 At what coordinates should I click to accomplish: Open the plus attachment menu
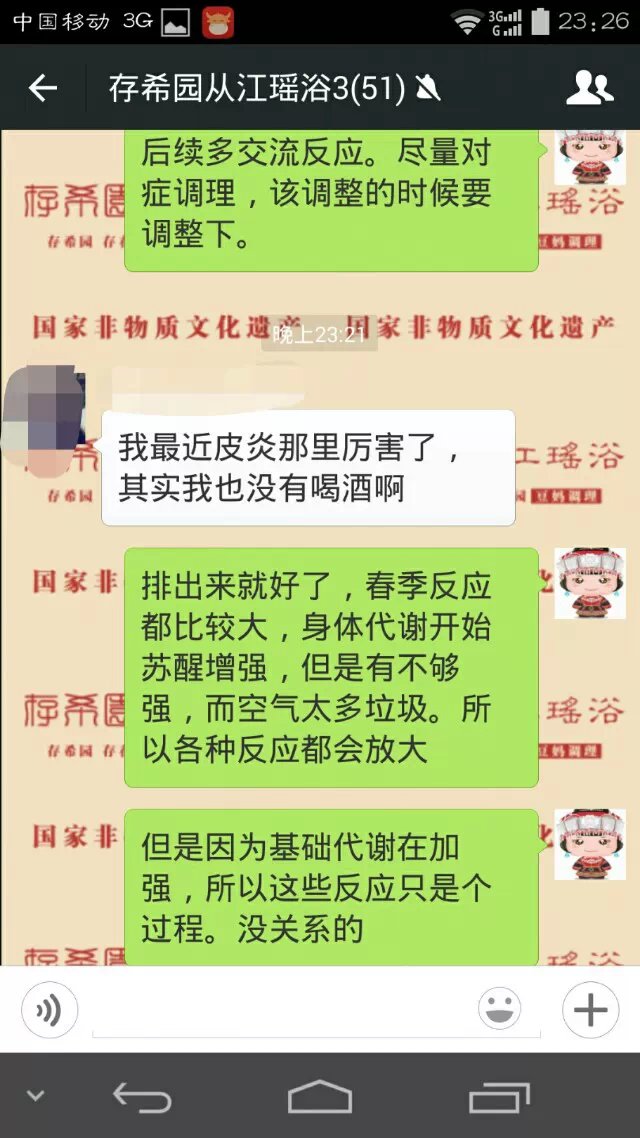coord(590,1011)
